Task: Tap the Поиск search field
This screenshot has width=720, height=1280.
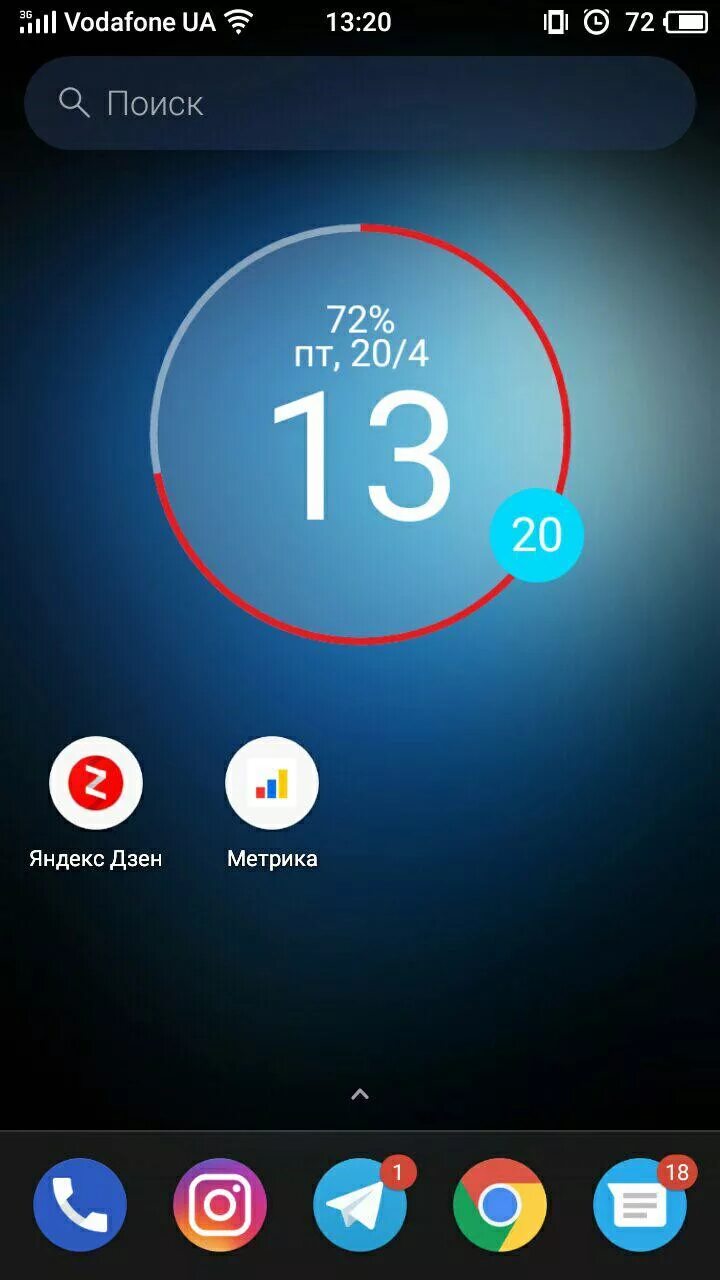Action: pos(360,103)
